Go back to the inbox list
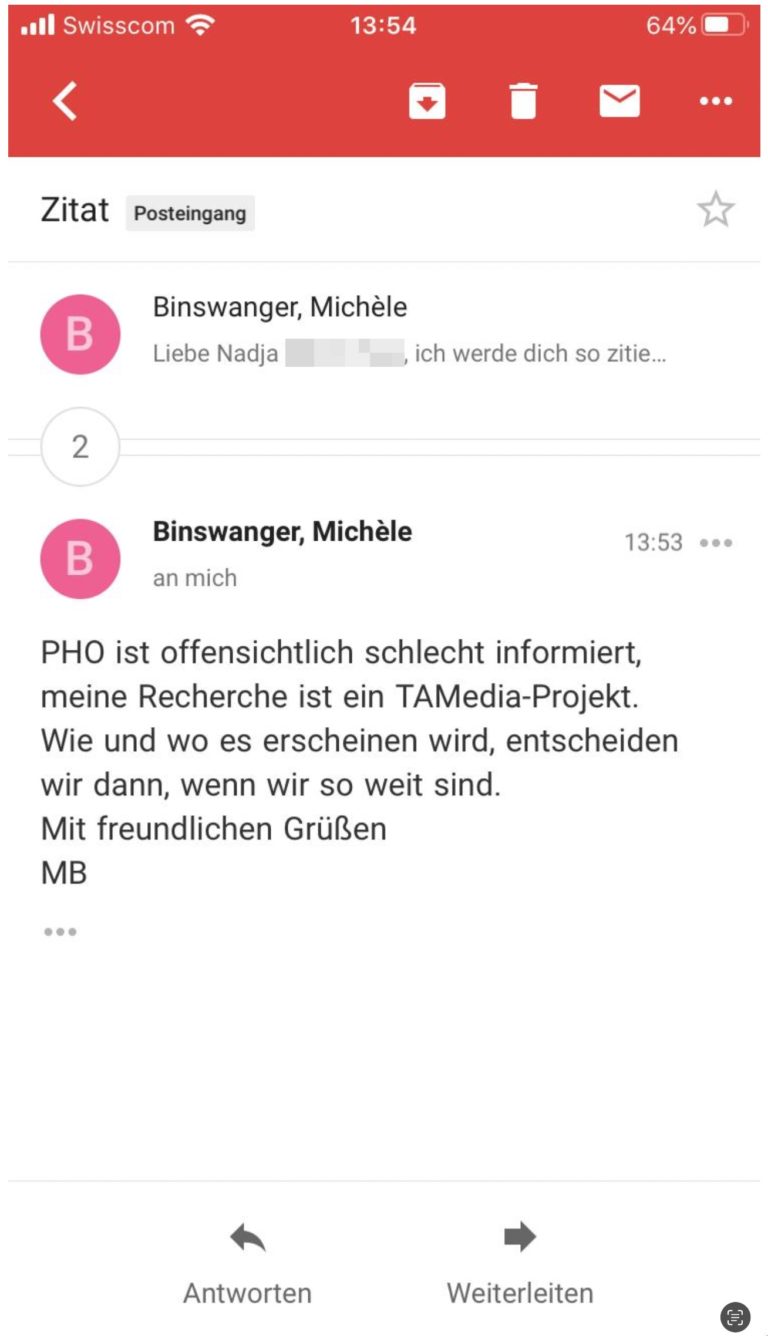The image size is (768, 1336). coord(65,101)
